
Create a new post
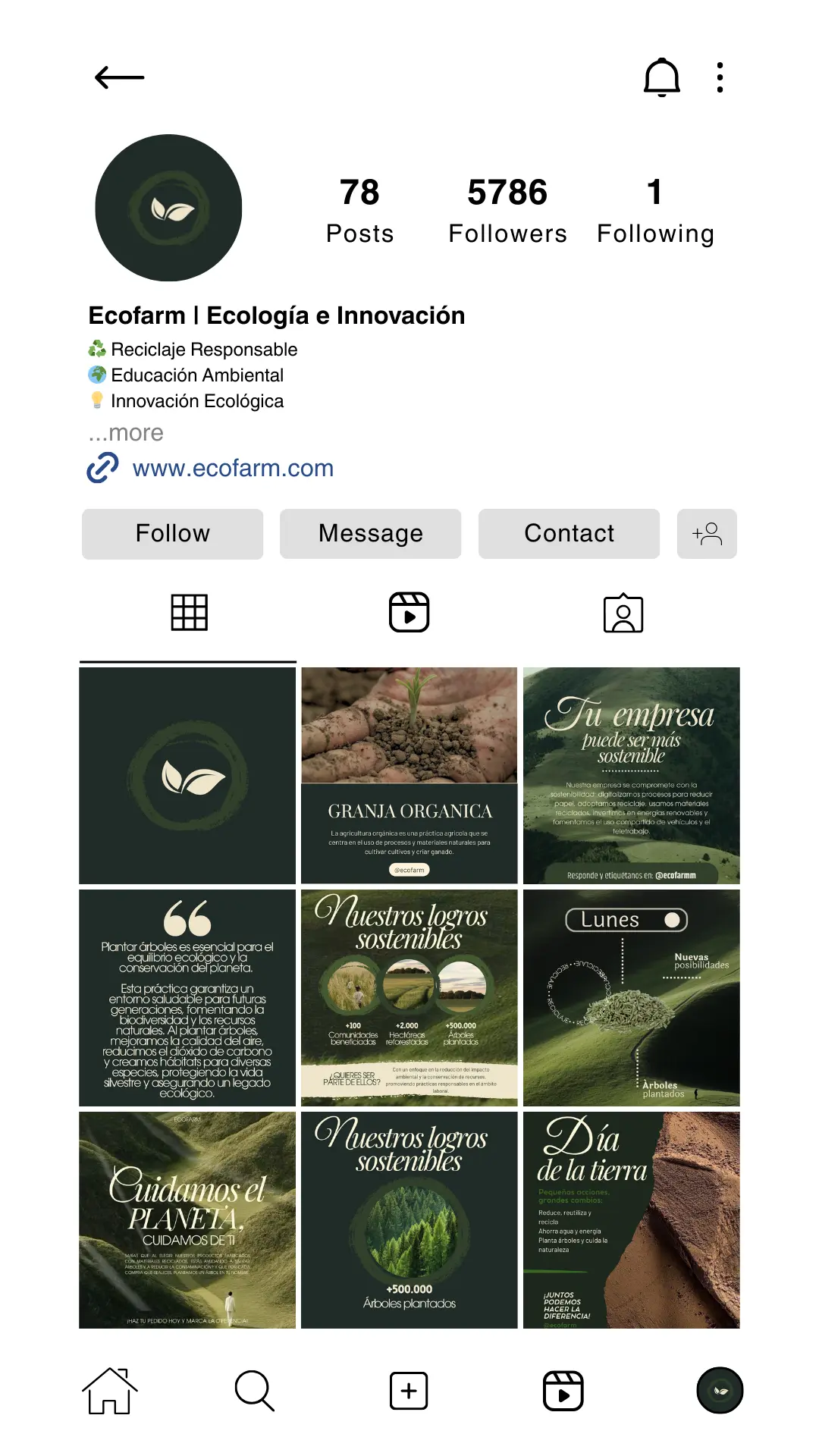click(x=409, y=1391)
